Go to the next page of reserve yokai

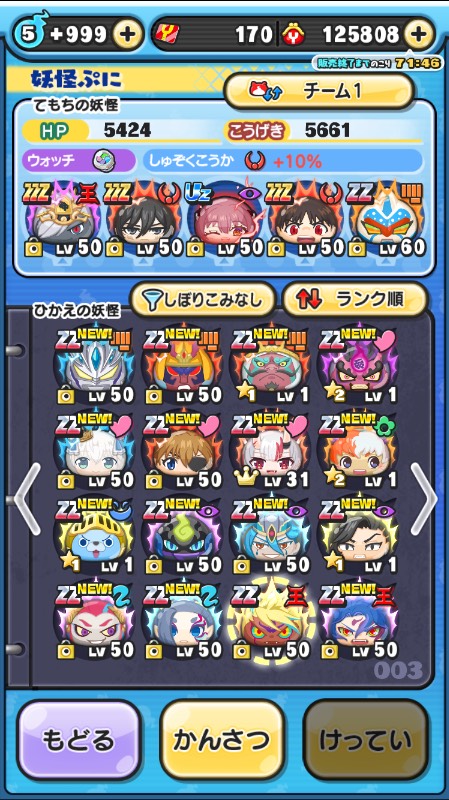(x=424, y=498)
